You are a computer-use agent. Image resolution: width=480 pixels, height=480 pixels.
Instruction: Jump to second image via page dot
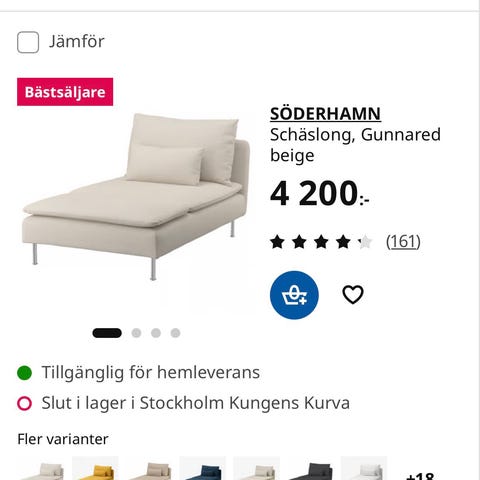136,333
